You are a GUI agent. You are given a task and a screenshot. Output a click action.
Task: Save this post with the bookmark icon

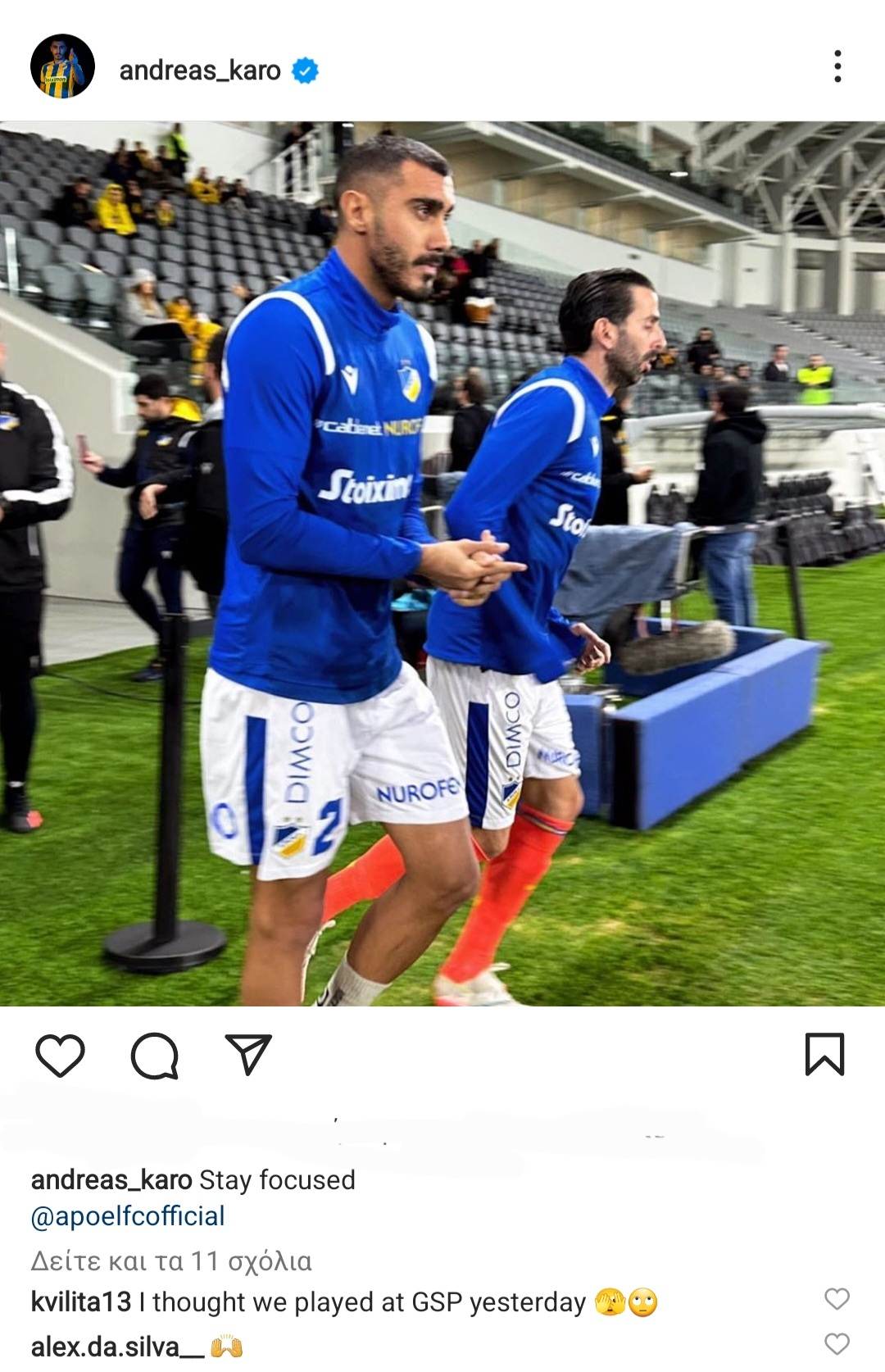click(x=824, y=1055)
